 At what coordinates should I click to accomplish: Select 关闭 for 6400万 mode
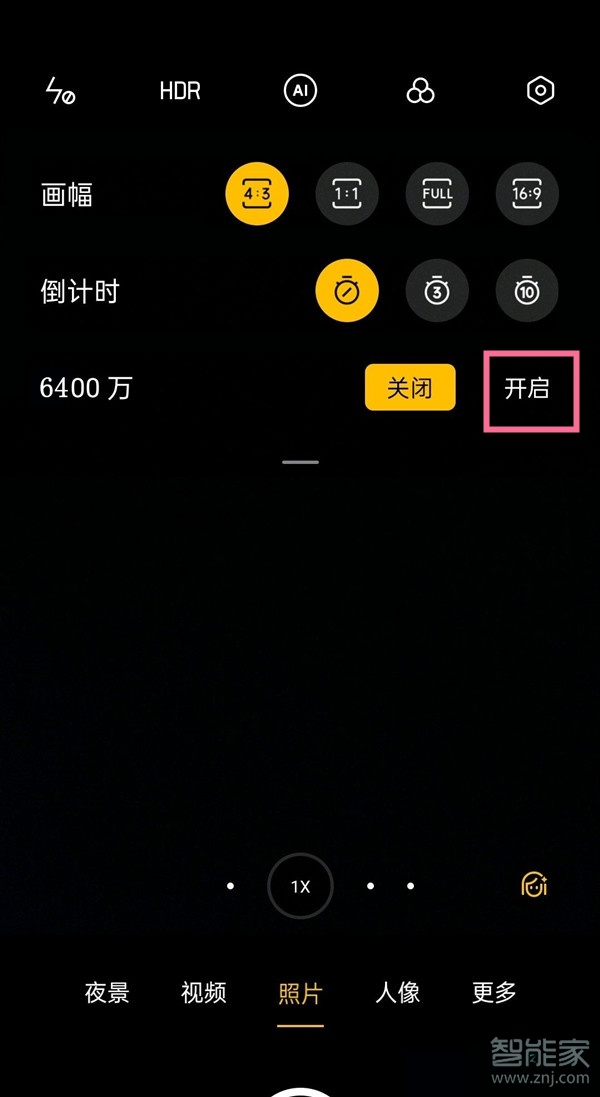click(410, 388)
